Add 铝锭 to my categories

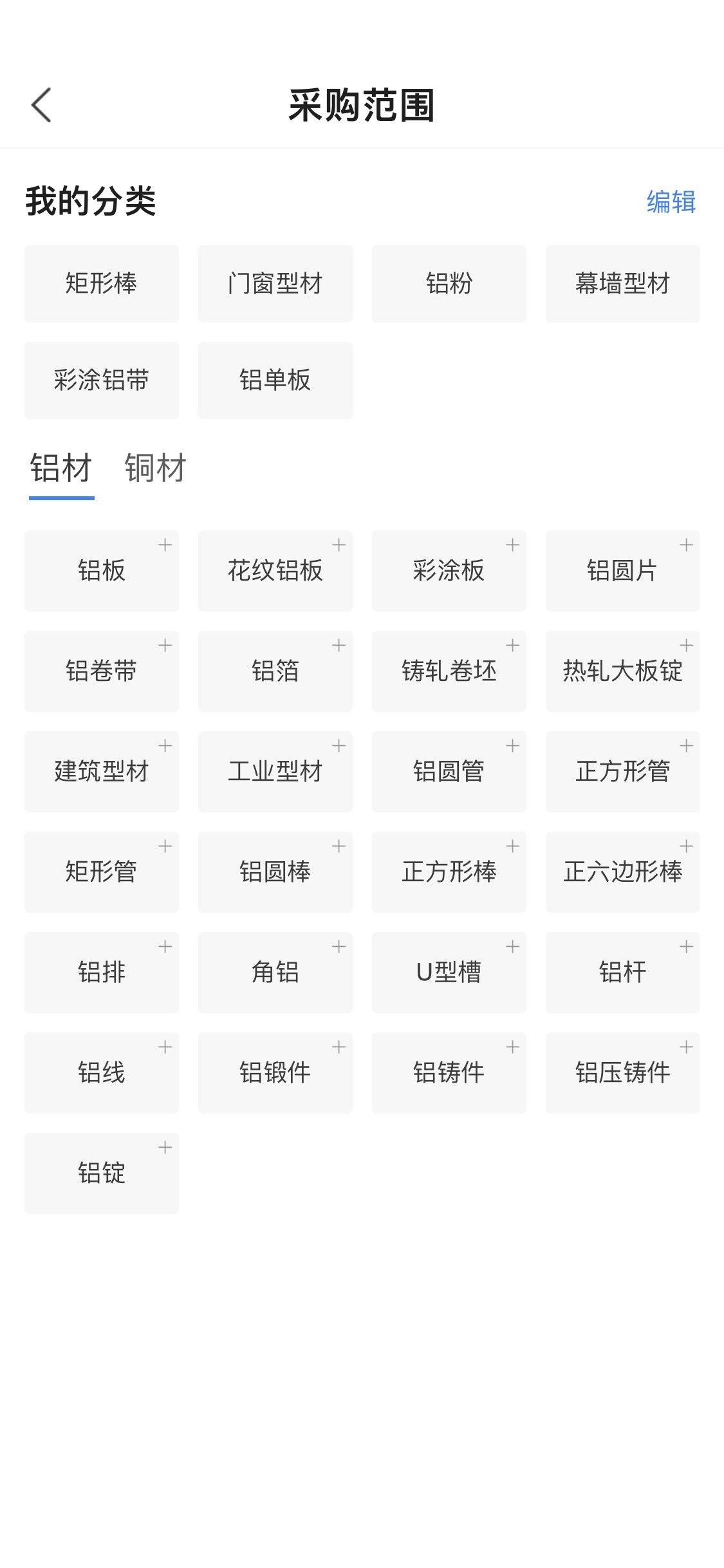(x=102, y=1173)
